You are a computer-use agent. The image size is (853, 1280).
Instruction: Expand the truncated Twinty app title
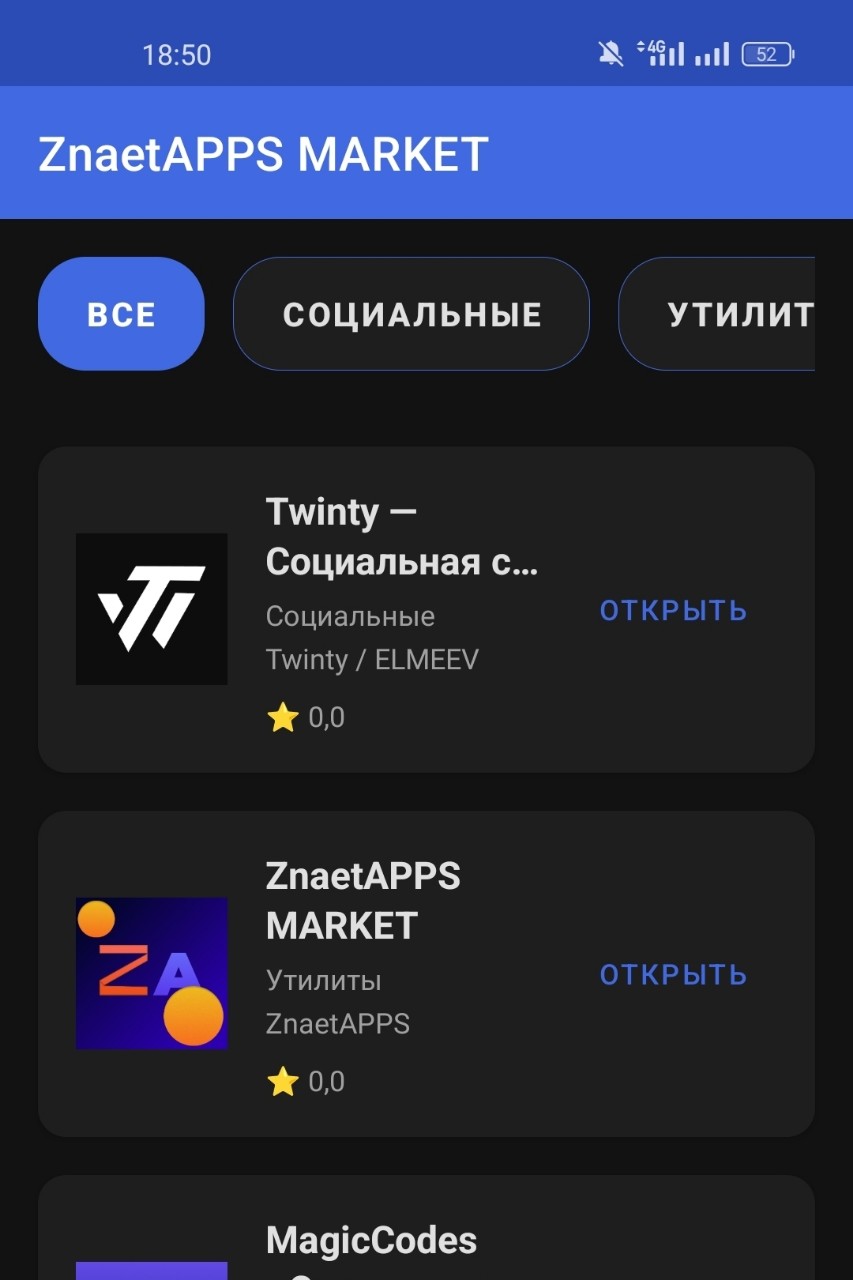point(401,537)
